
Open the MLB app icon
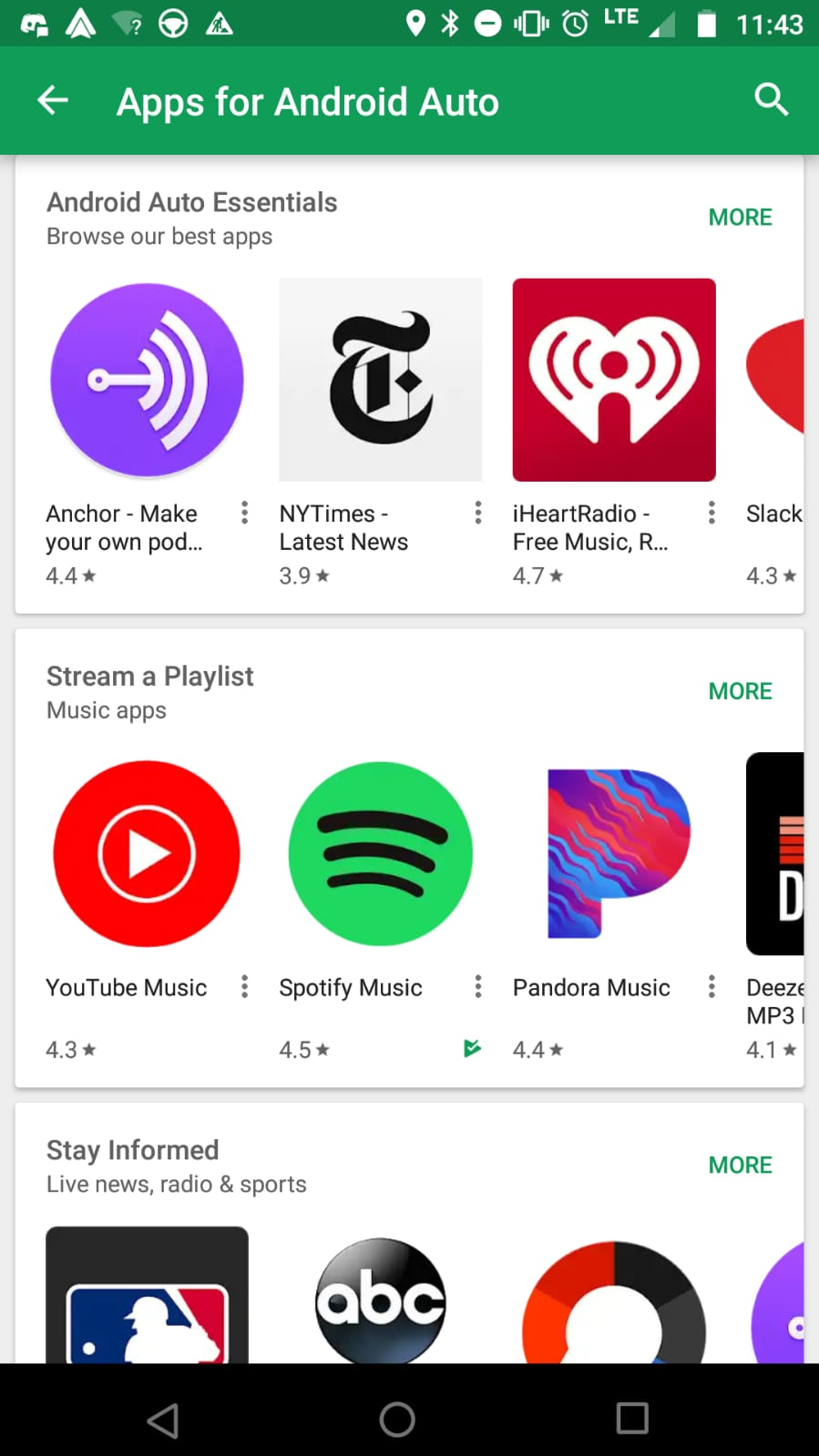click(147, 1295)
